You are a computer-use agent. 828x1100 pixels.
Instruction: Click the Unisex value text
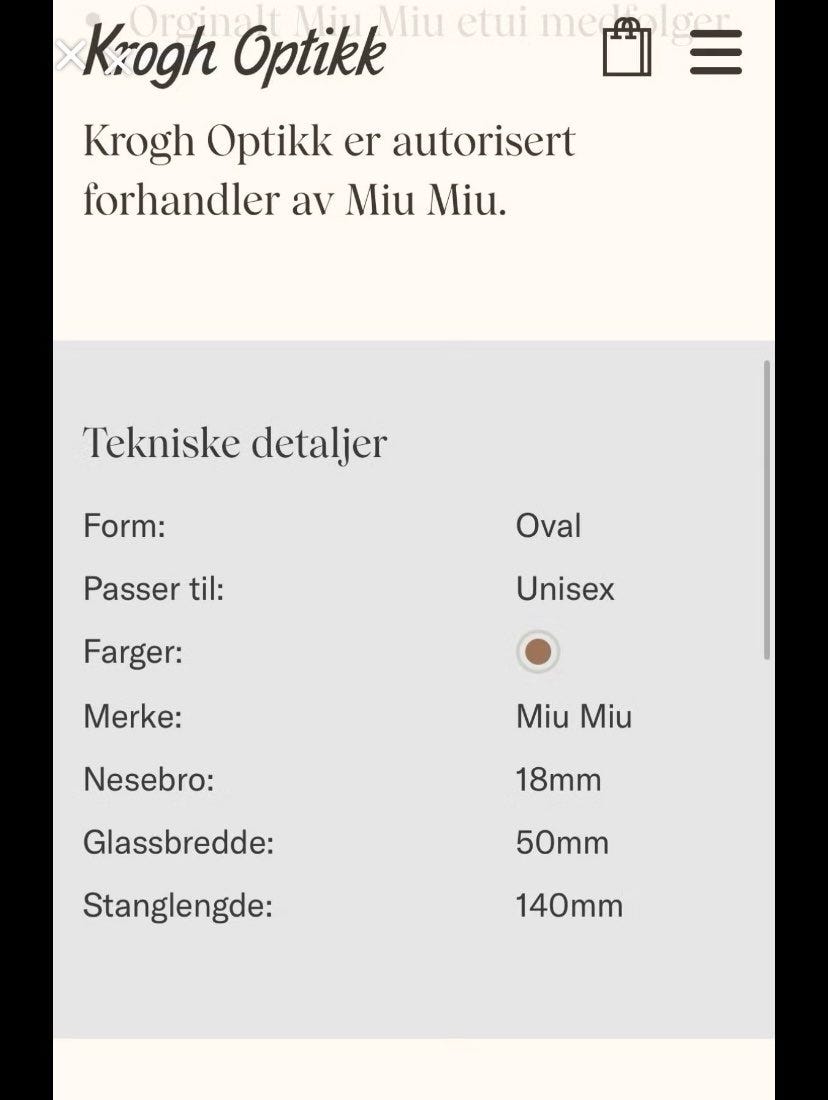tap(565, 589)
